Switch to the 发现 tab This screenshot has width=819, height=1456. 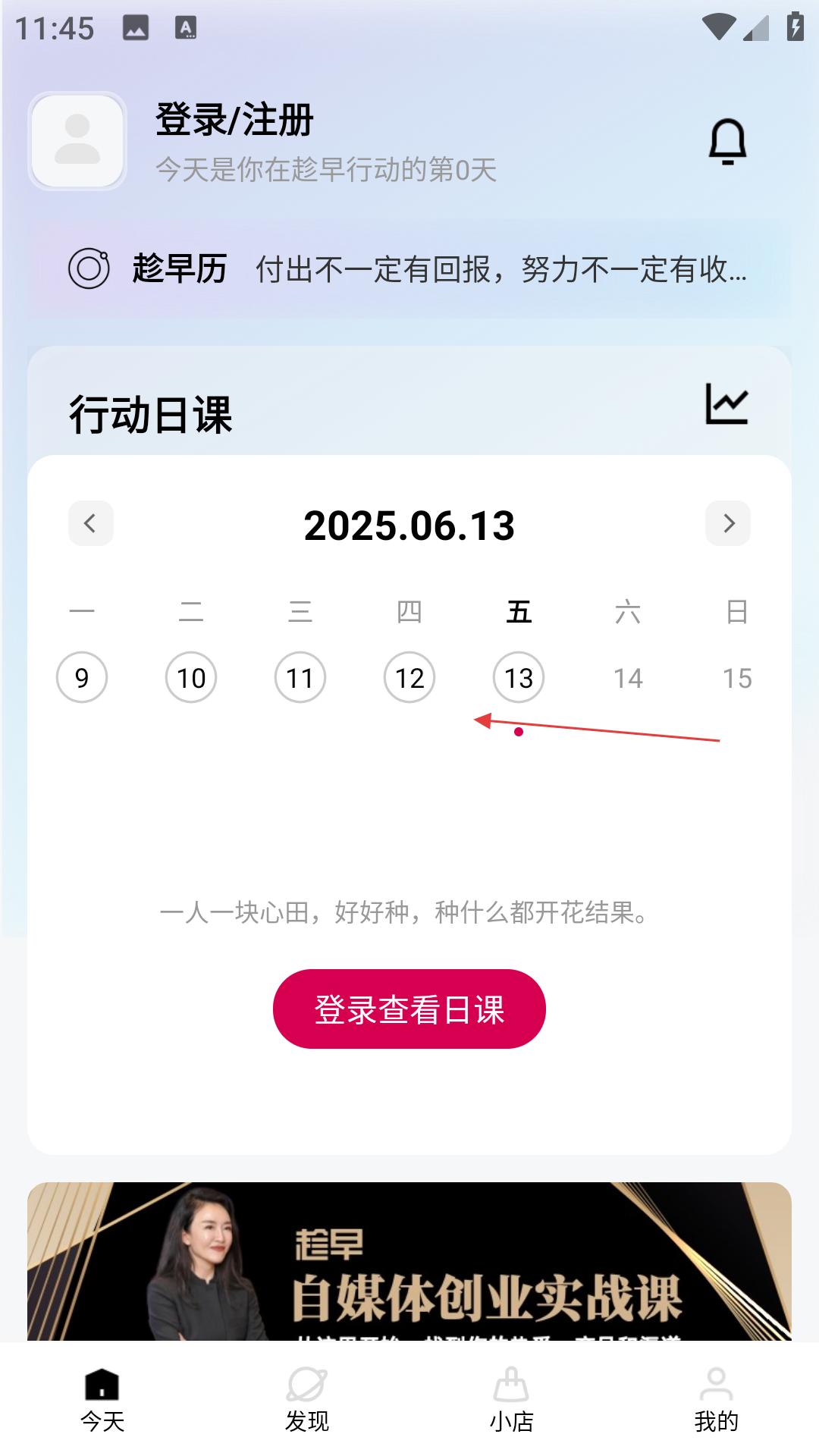(307, 1400)
